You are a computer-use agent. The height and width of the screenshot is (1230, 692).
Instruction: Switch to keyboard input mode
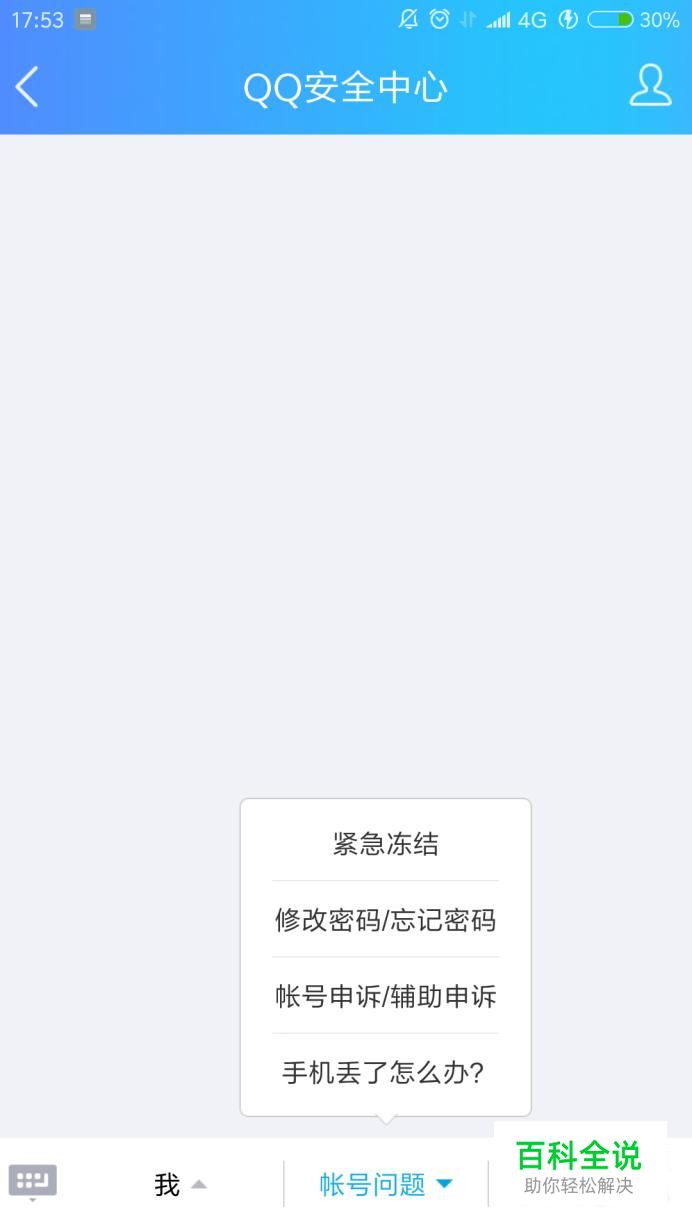[x=33, y=1182]
